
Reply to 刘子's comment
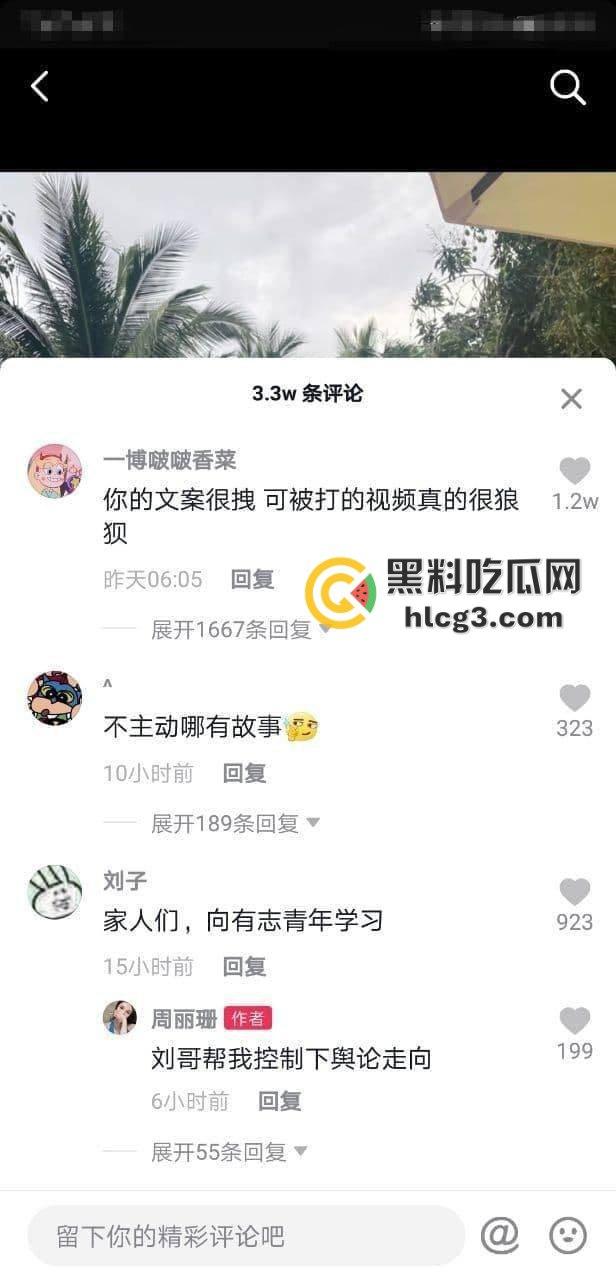(x=244, y=967)
